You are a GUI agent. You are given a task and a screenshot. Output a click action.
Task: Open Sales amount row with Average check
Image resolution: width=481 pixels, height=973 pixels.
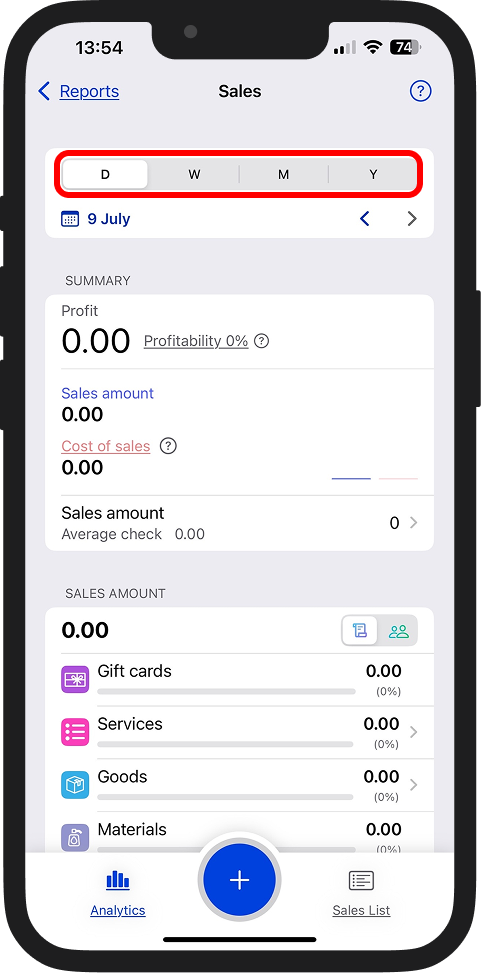240,523
